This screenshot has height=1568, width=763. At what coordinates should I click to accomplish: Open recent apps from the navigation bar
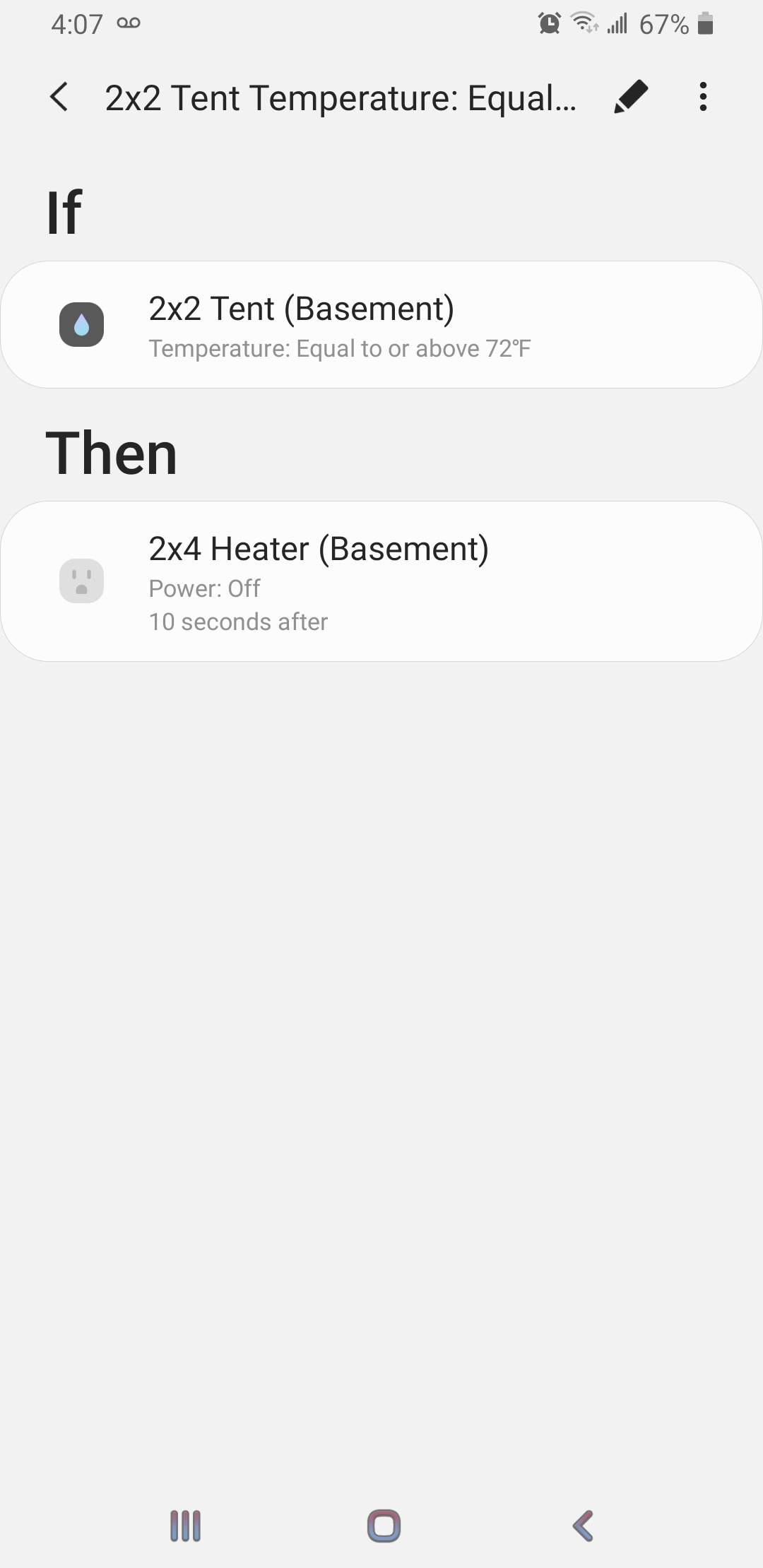point(186,1526)
